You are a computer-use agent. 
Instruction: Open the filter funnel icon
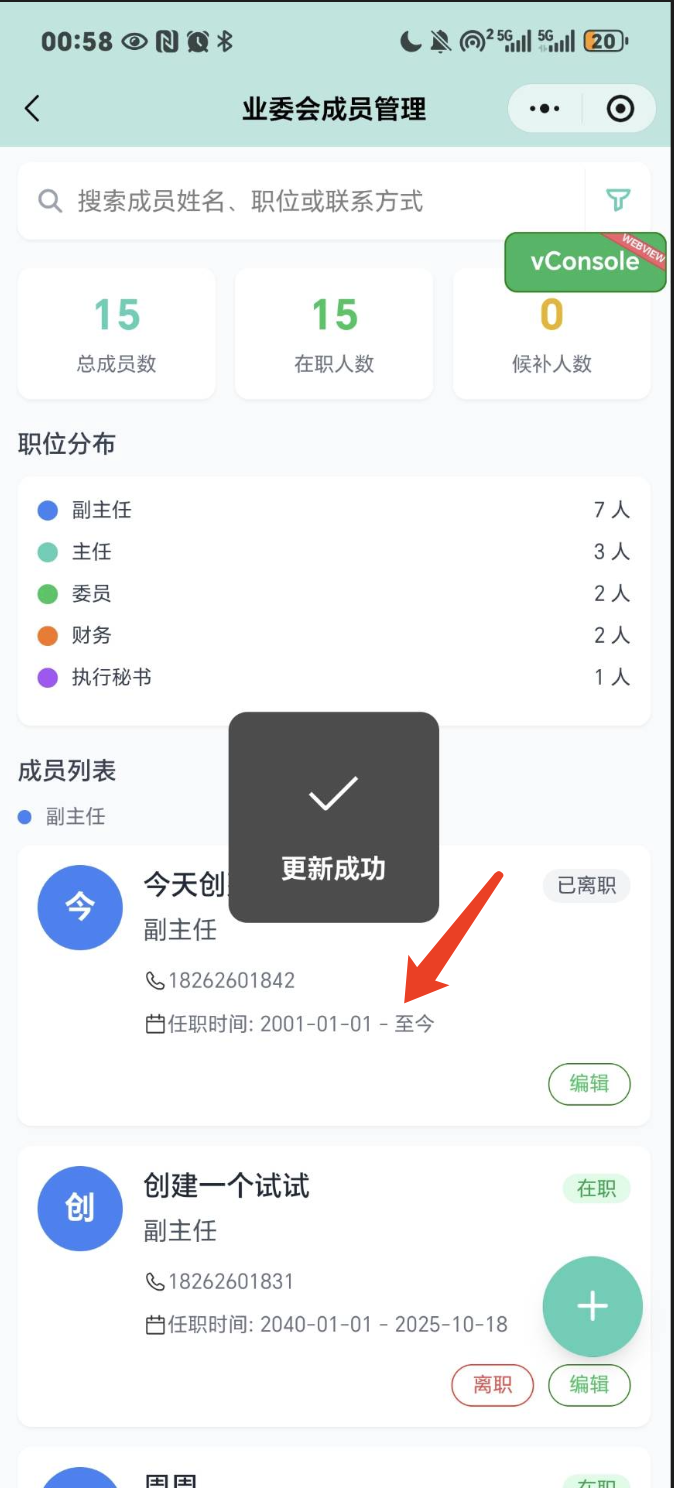[x=618, y=201]
